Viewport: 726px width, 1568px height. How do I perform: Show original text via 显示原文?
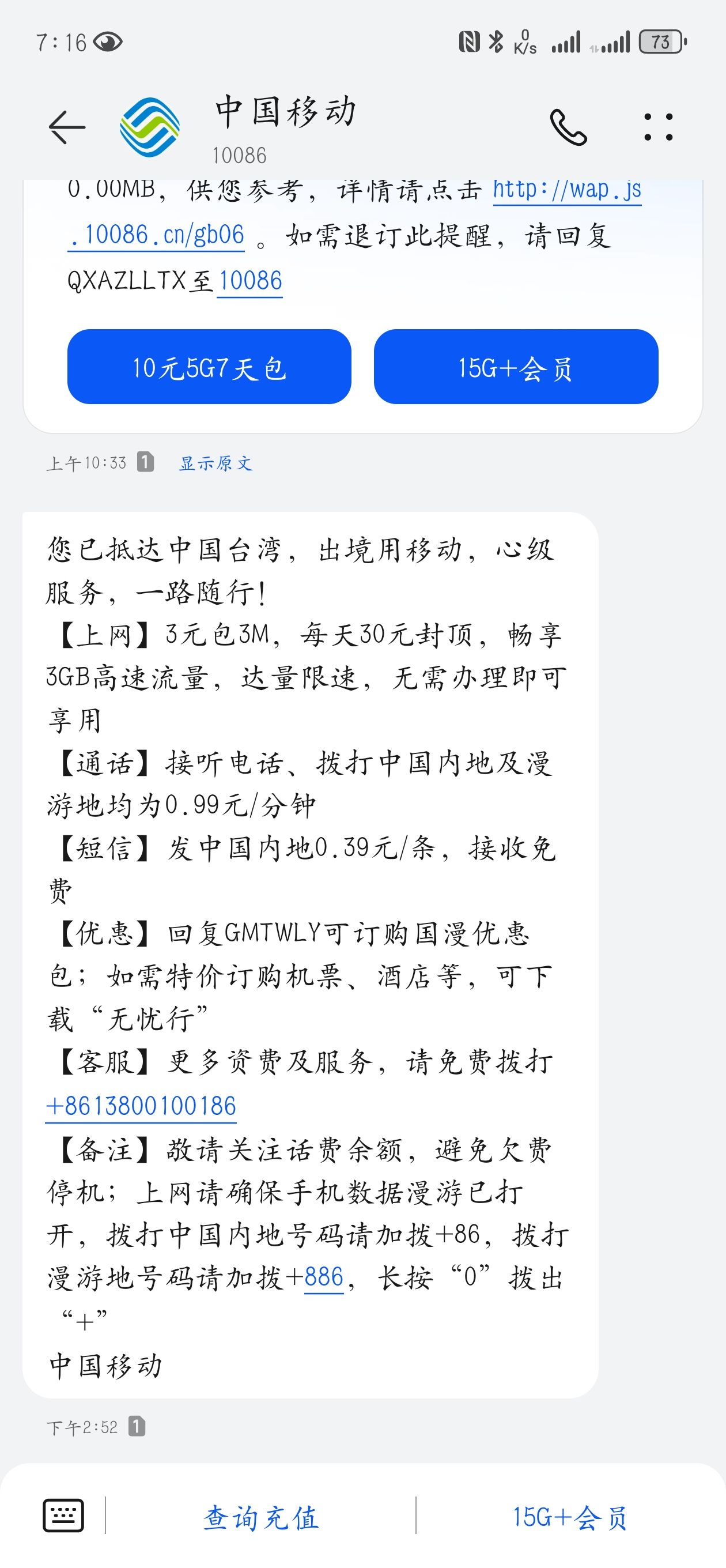pos(215,463)
